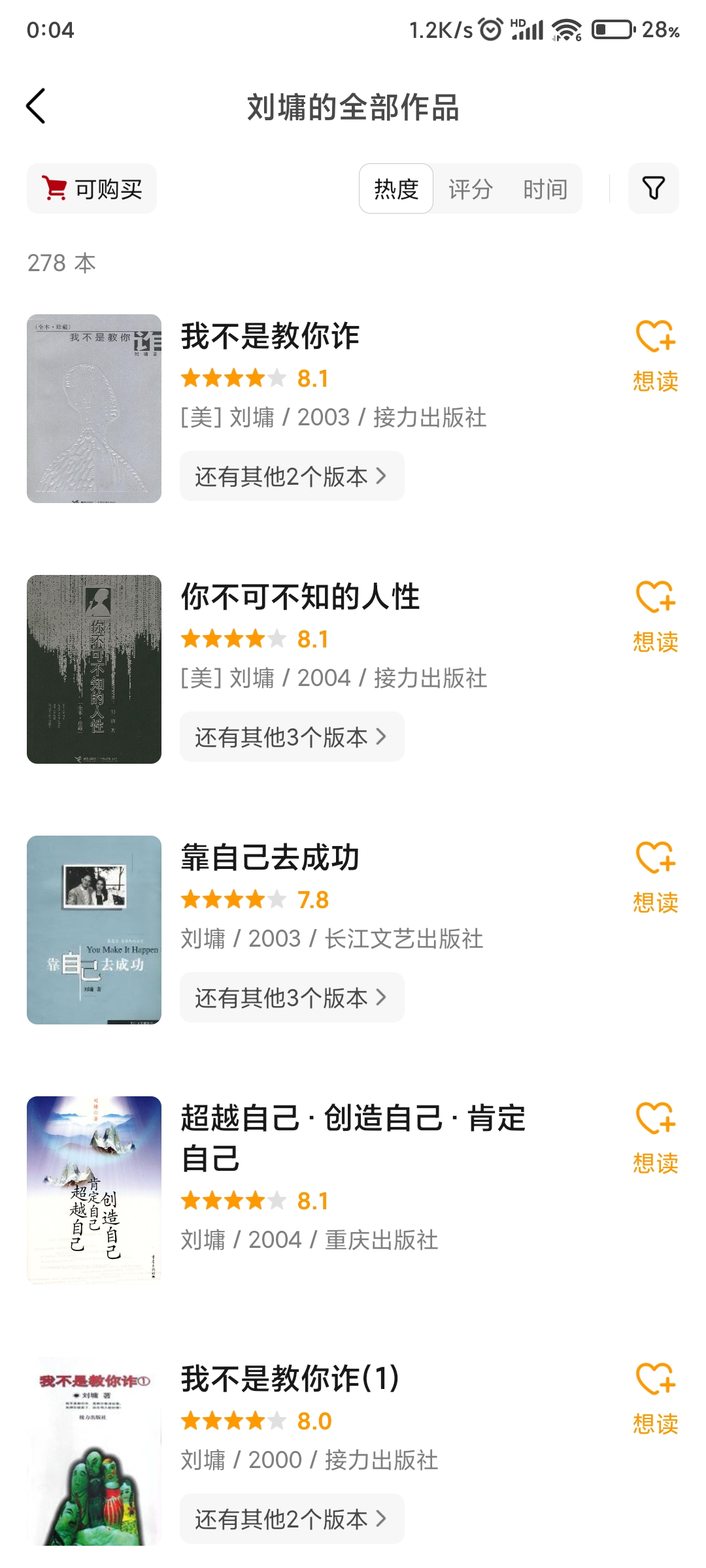Viewport: 706px width, 1568px height.
Task: Sort works by 热度
Action: (x=396, y=189)
